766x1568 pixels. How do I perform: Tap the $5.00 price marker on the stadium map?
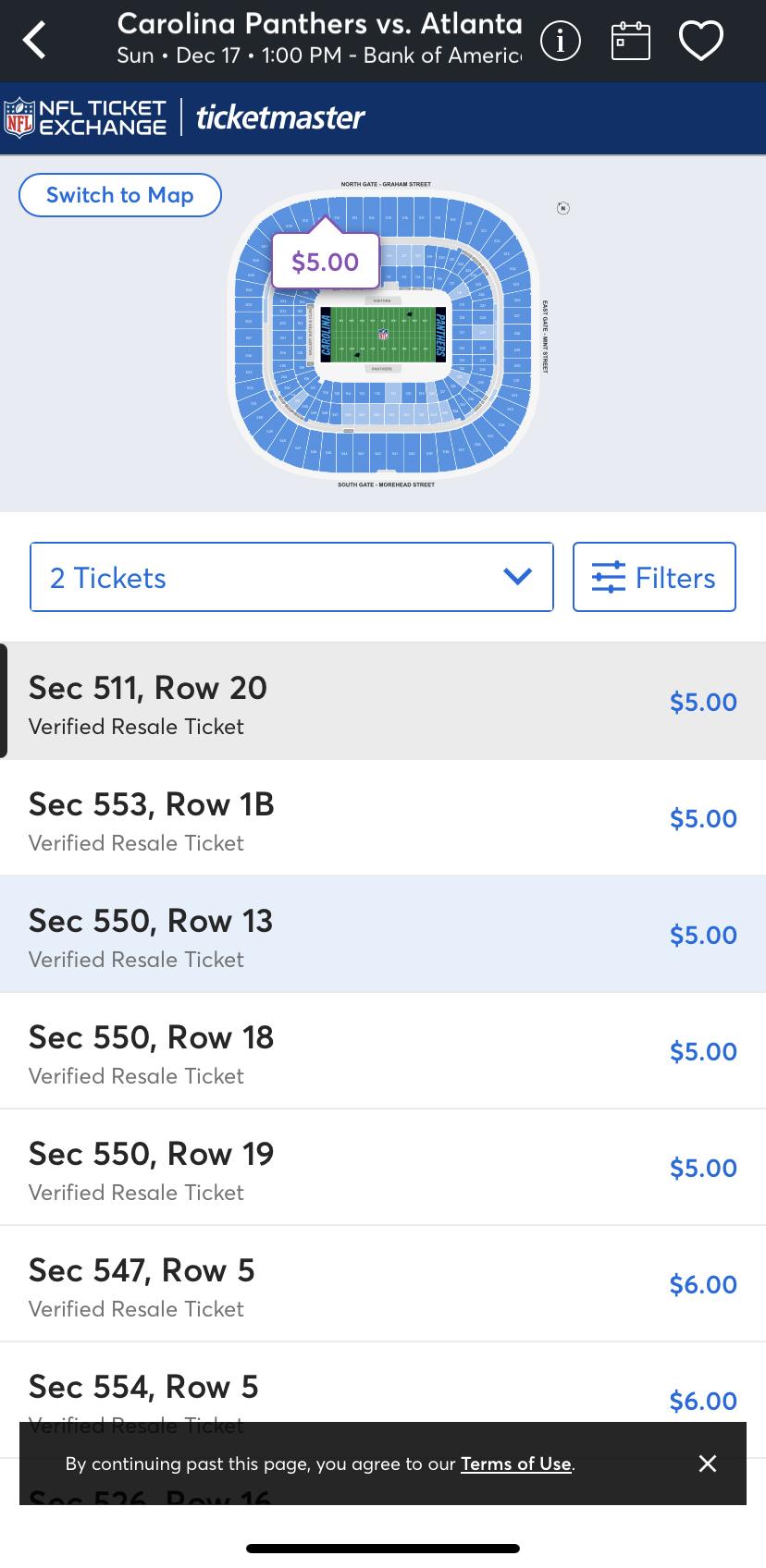coord(326,262)
